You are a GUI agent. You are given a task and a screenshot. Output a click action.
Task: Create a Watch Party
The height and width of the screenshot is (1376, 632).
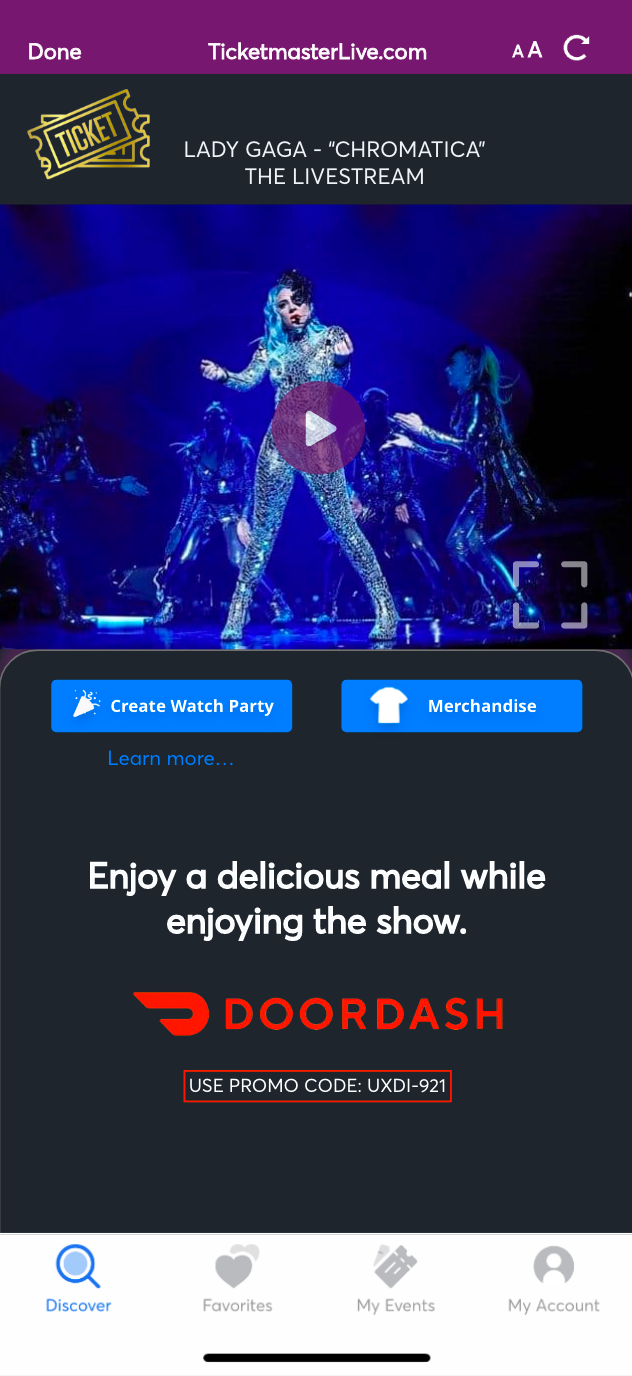click(172, 706)
